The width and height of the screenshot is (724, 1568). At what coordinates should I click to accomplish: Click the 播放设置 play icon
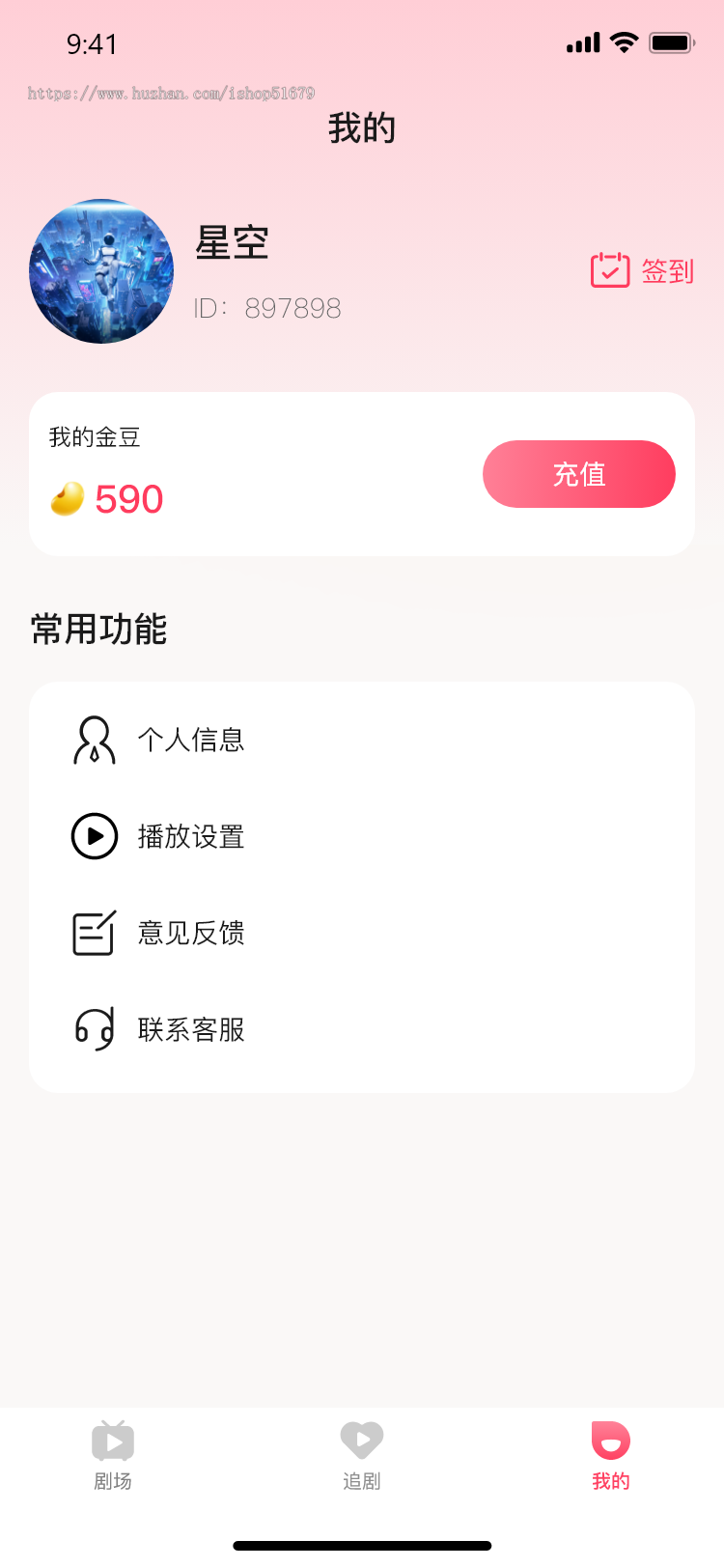point(94,836)
